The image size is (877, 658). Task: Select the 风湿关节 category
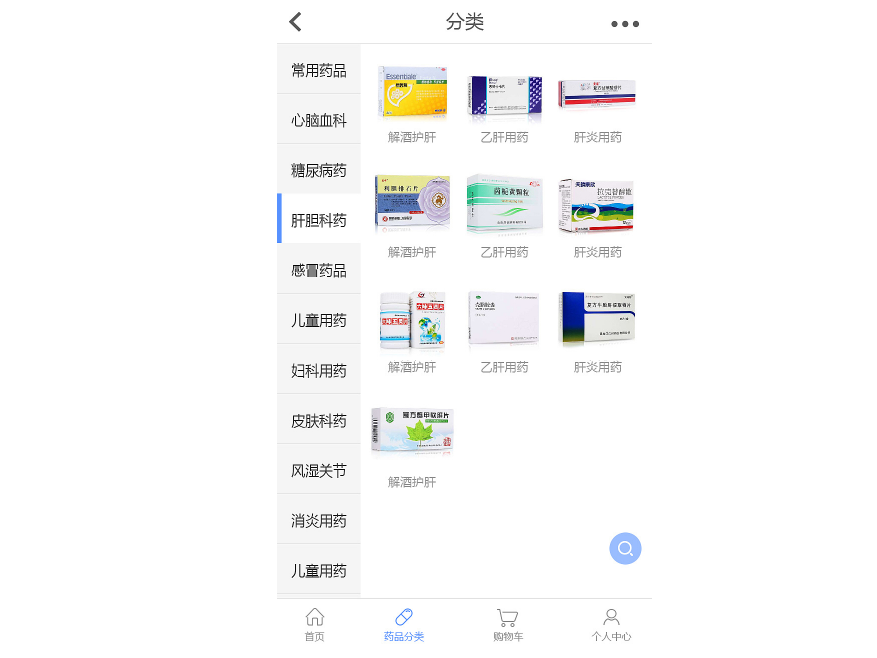coord(319,470)
